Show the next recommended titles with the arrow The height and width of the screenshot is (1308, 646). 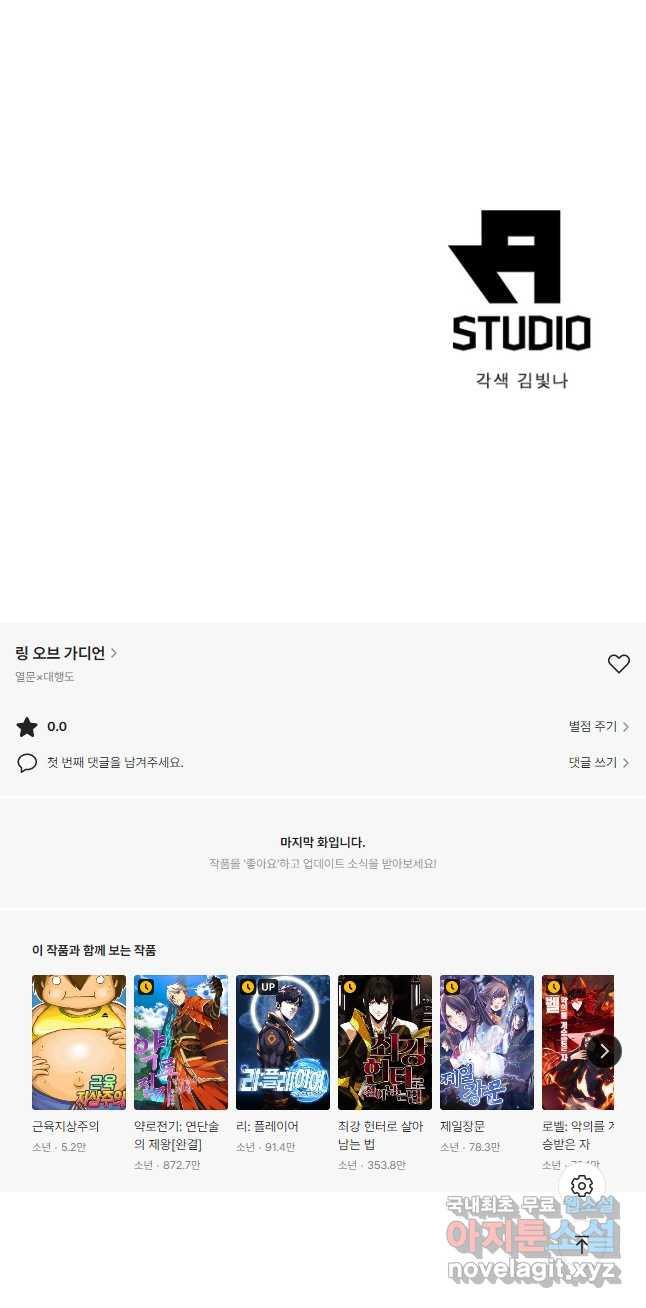(x=604, y=1051)
